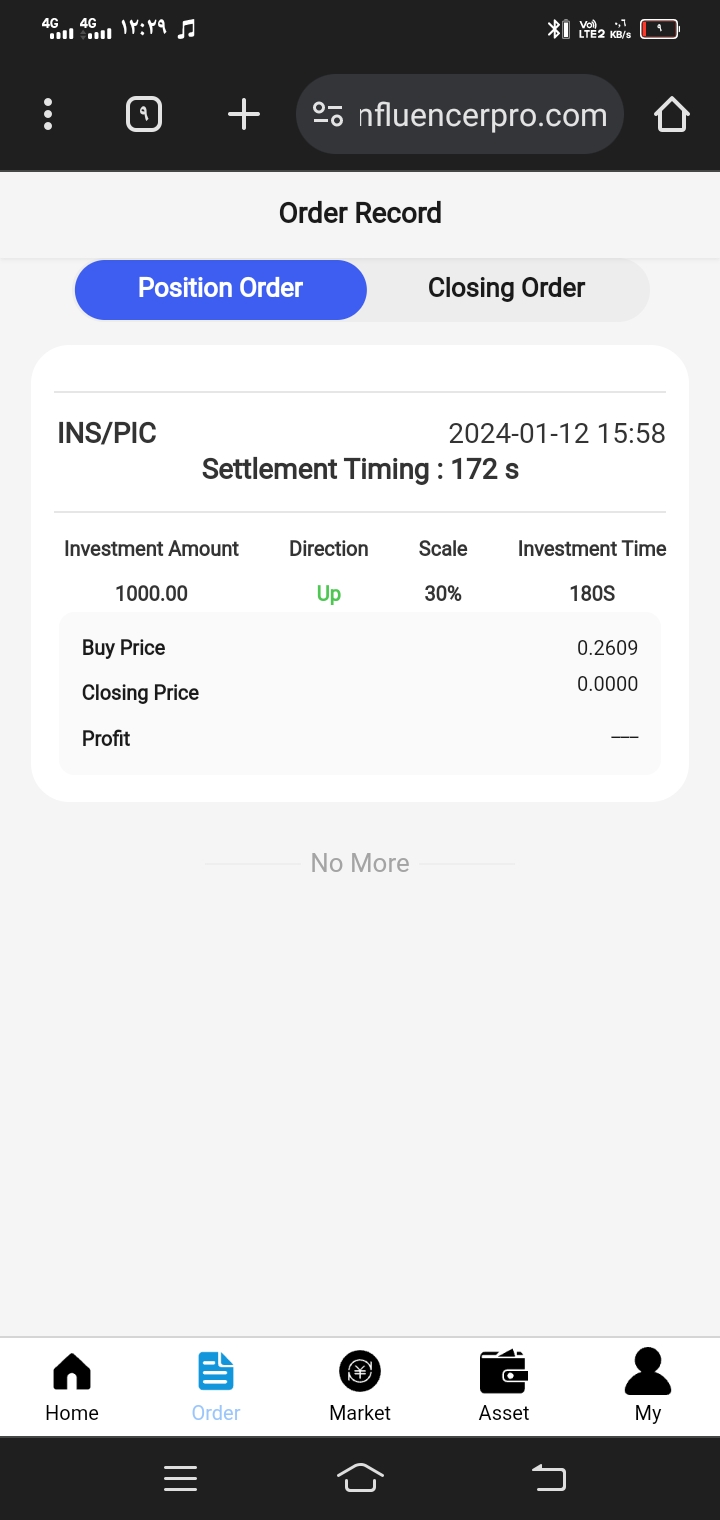Go to the Market section

pos(360,1386)
